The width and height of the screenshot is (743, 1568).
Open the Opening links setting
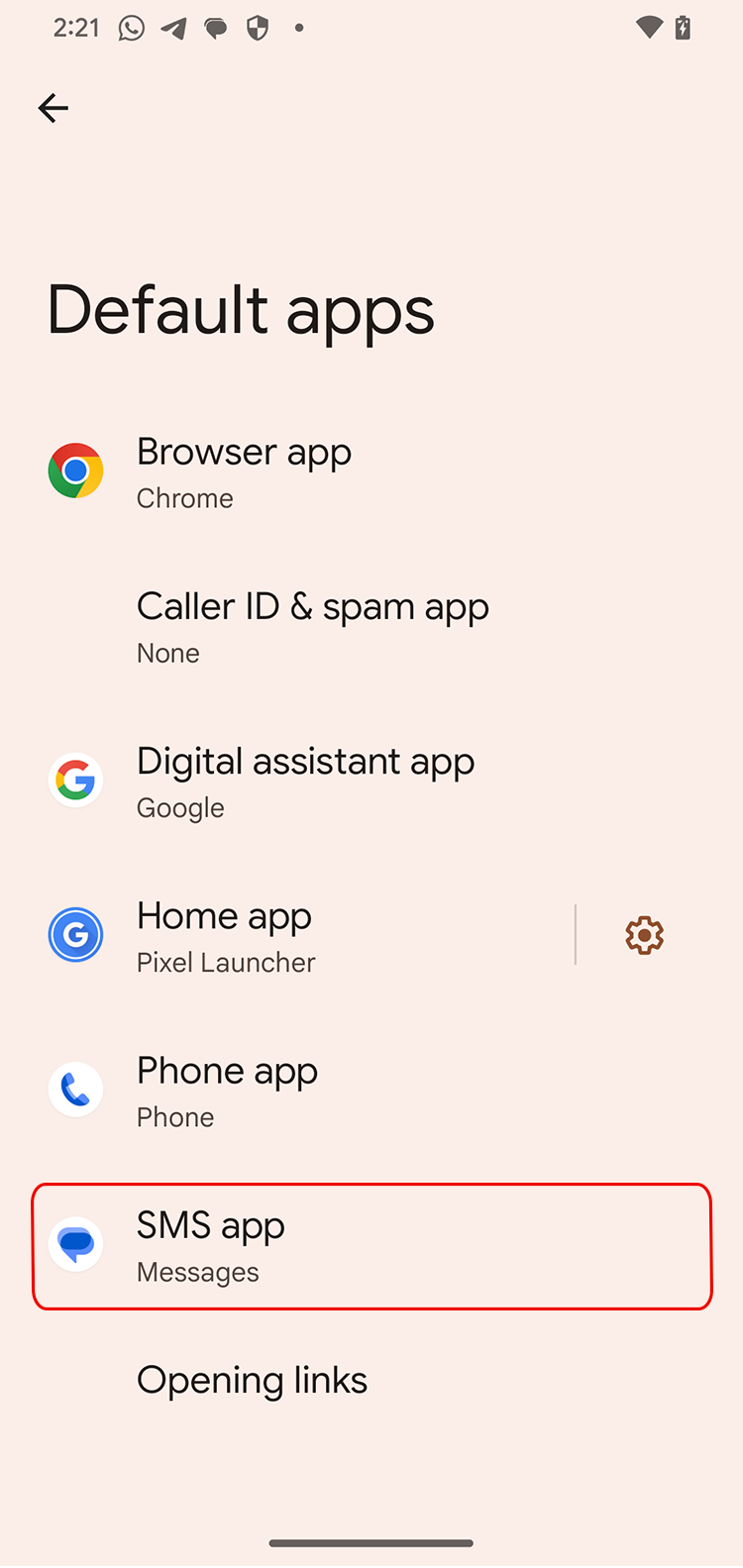click(252, 1380)
